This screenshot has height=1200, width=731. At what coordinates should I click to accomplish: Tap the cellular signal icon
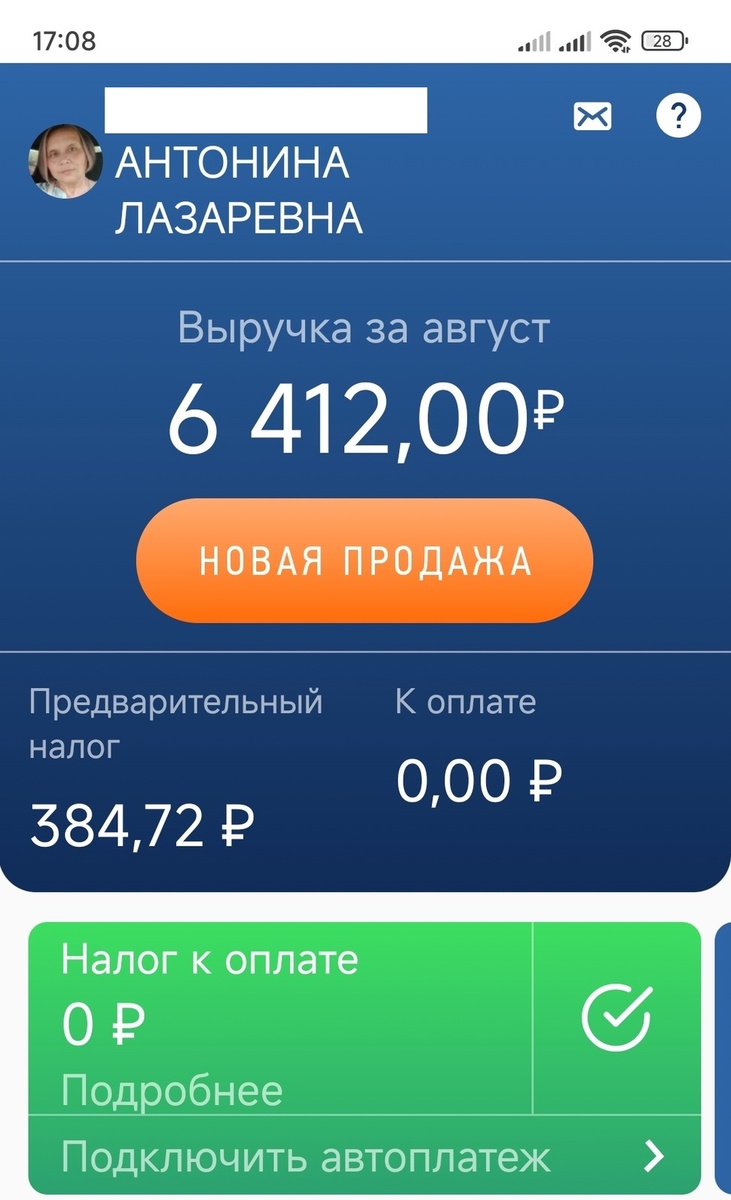point(533,41)
